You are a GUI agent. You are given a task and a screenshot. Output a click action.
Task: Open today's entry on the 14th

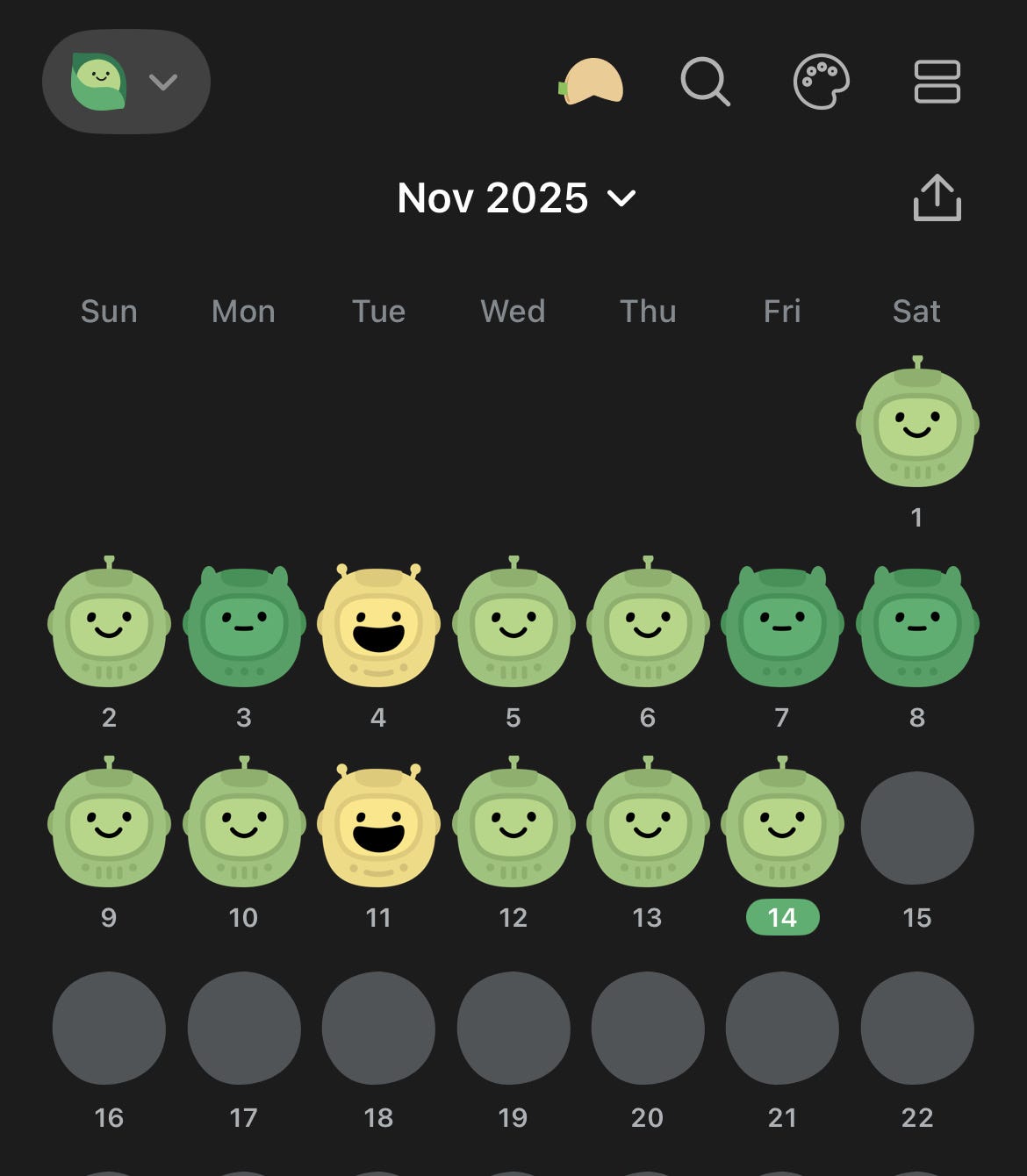[x=782, y=824]
